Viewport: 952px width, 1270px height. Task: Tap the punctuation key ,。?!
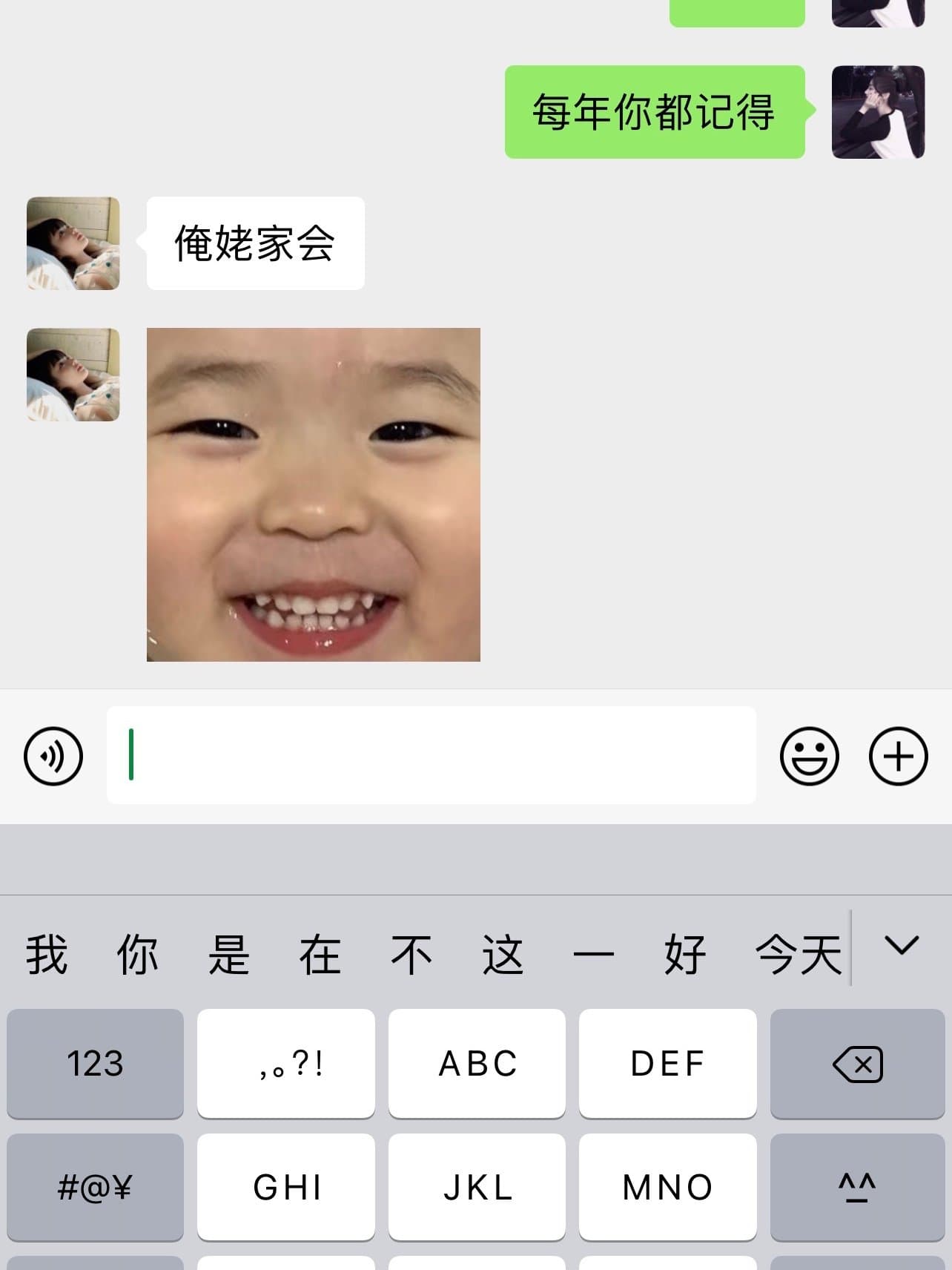(x=286, y=1063)
